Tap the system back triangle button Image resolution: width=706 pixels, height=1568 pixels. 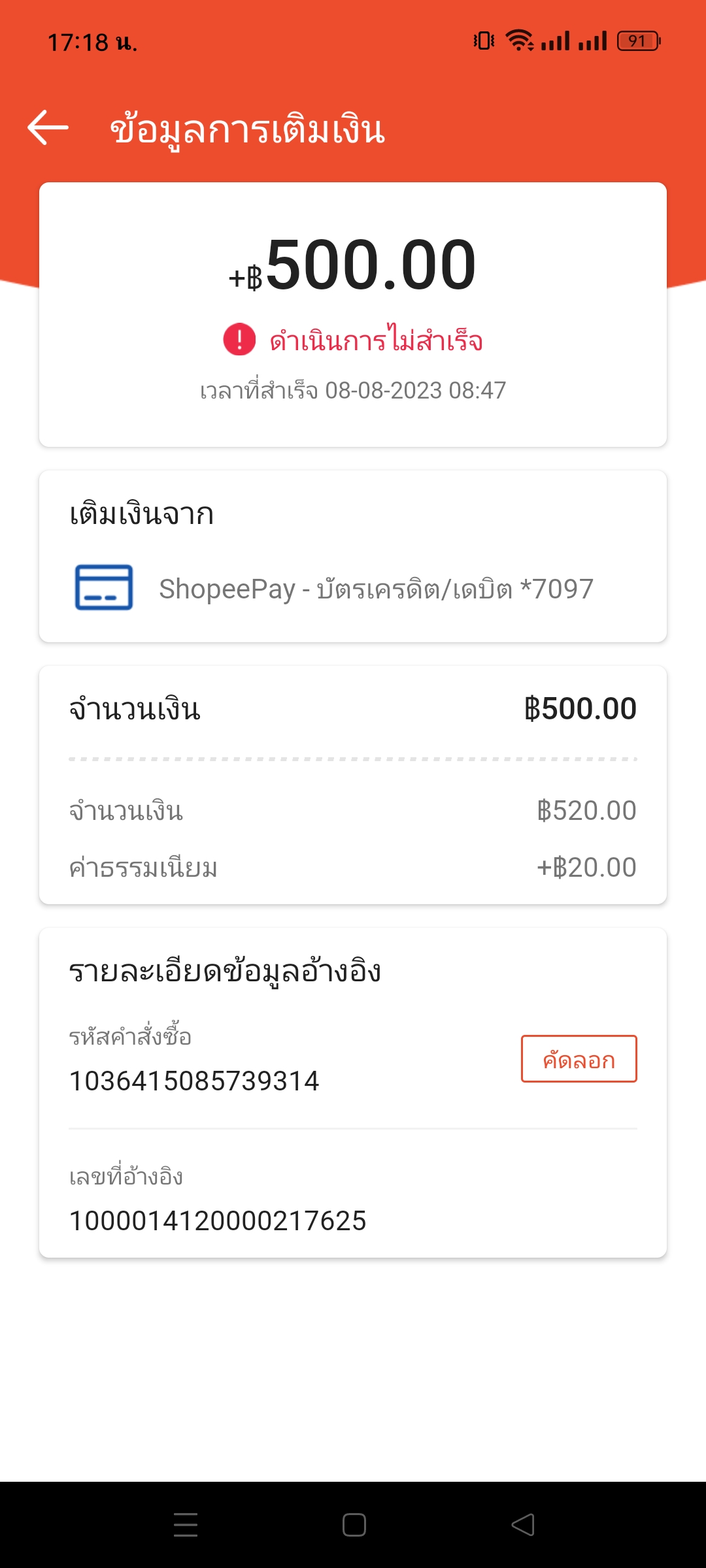pyautogui.click(x=523, y=1525)
